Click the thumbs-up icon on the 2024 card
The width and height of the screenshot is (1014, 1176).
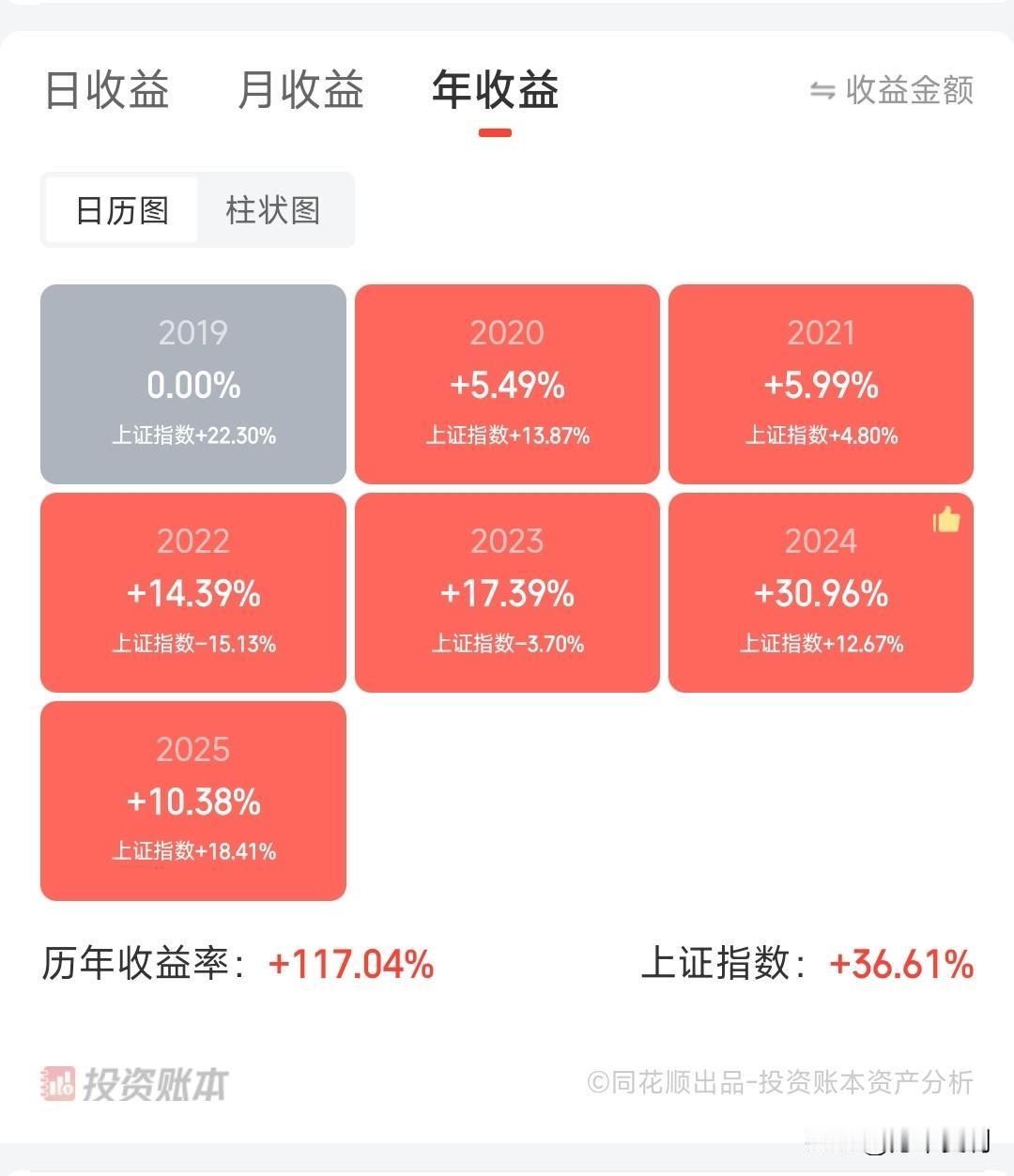click(x=945, y=520)
